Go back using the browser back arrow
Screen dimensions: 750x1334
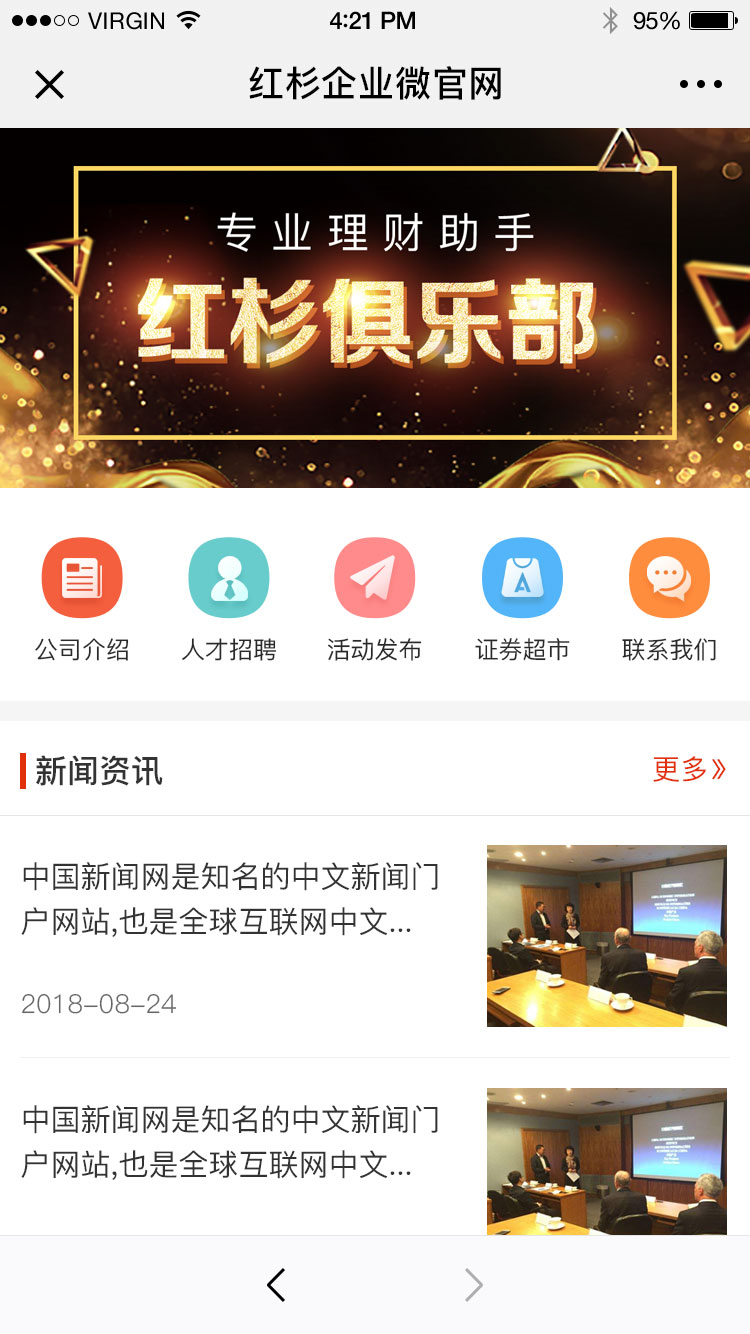(277, 1285)
